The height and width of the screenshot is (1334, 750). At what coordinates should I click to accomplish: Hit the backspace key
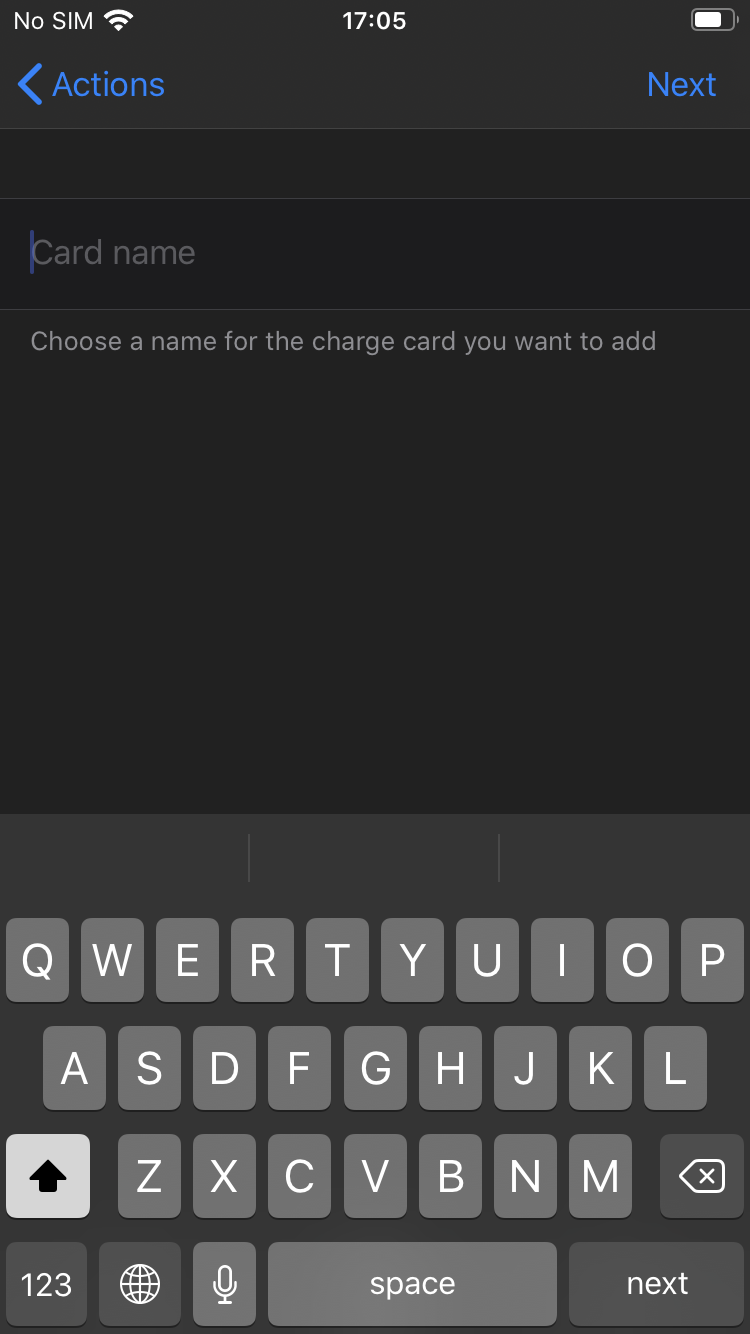(x=702, y=1176)
